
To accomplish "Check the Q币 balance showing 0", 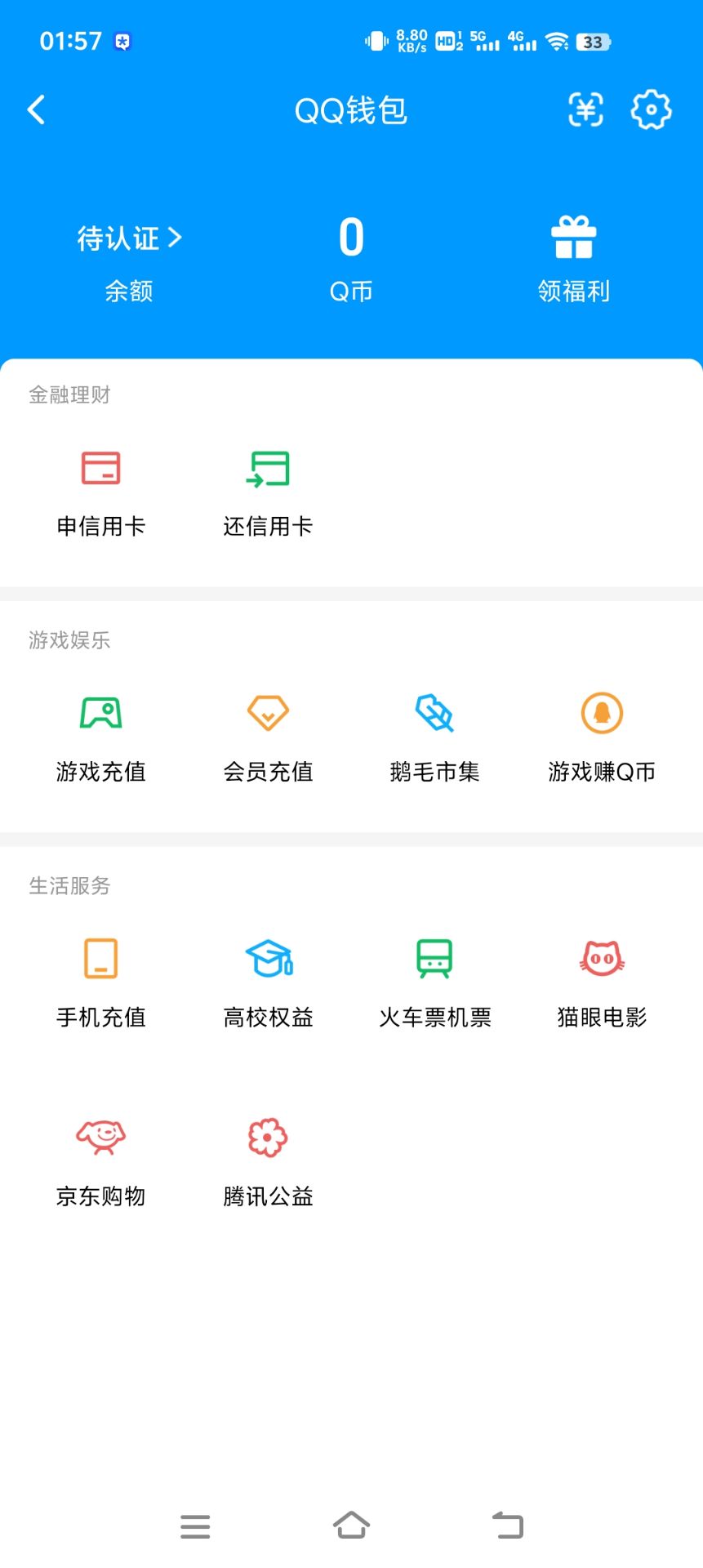I will tap(351, 257).
